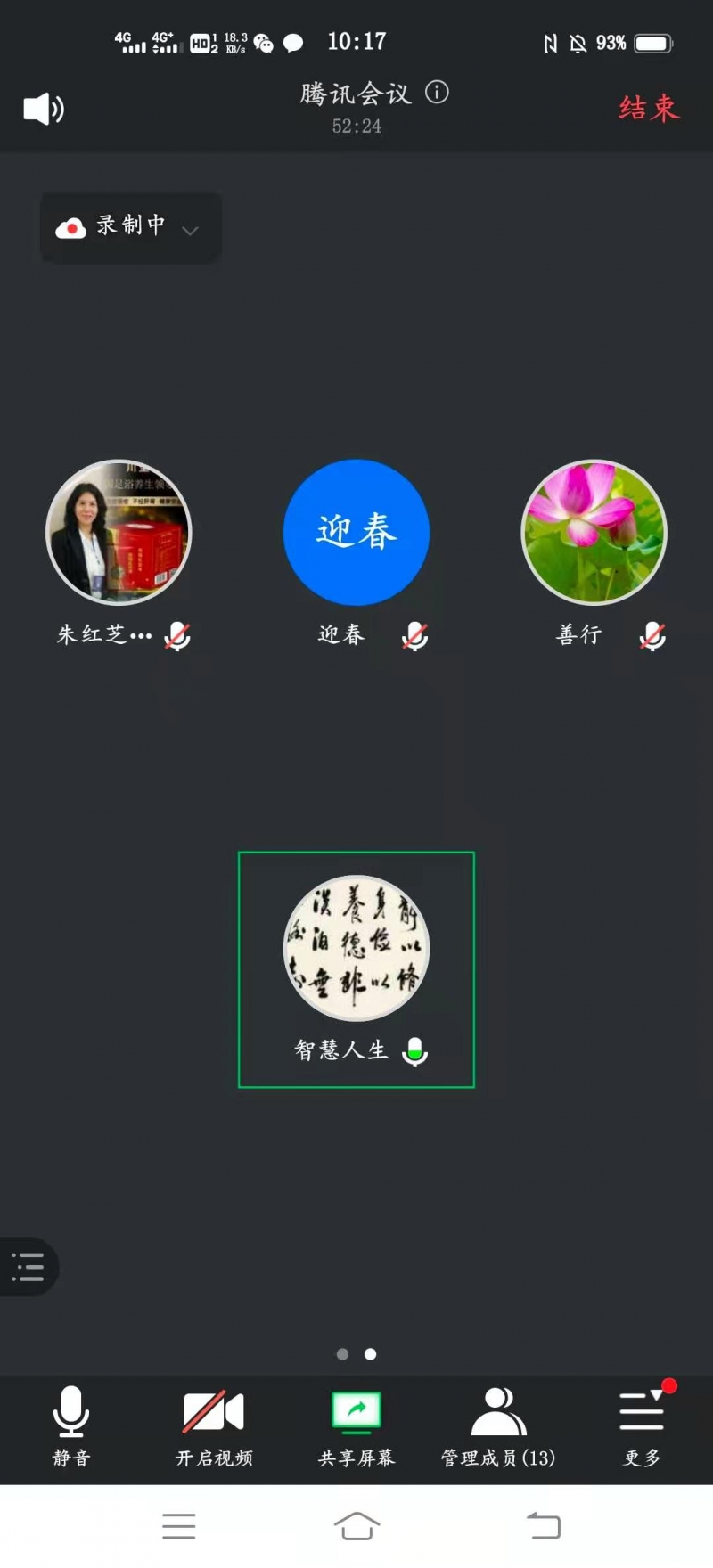Viewport: 713px width, 1568px height.
Task: Tap 迎春's muted mic indicator
Action: (x=415, y=635)
